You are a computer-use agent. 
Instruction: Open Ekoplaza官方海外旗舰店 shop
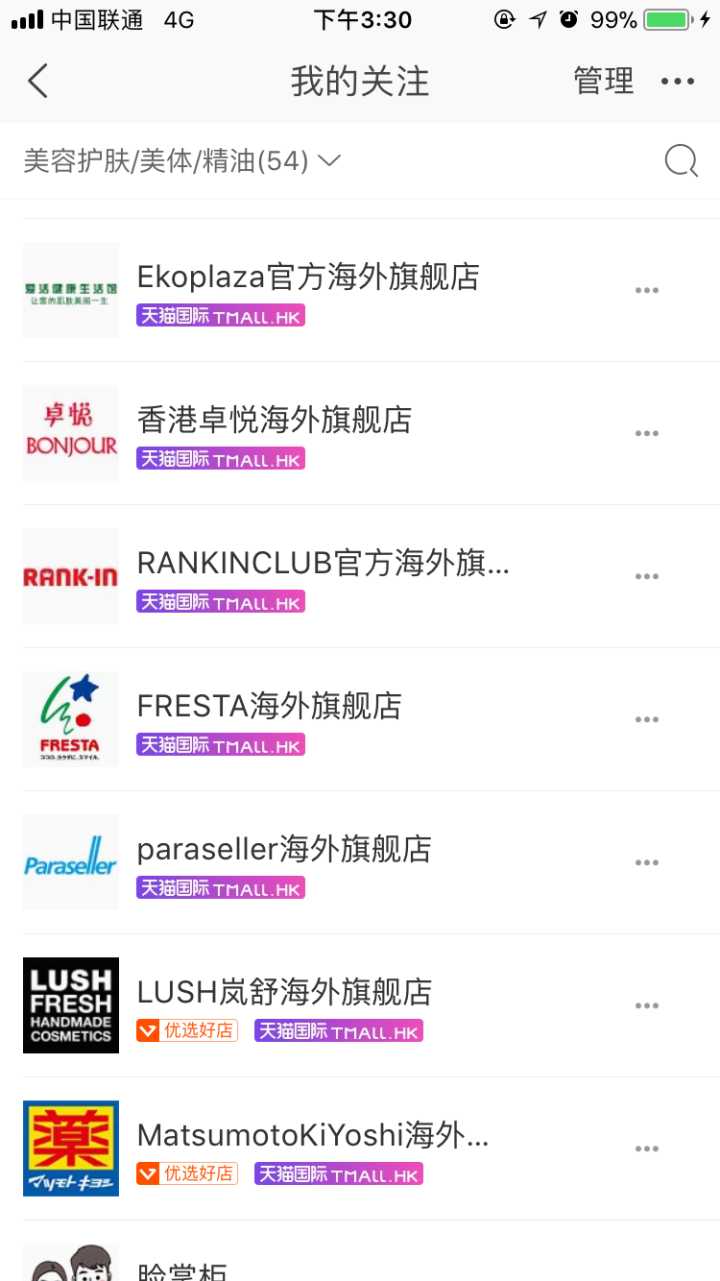[308, 277]
